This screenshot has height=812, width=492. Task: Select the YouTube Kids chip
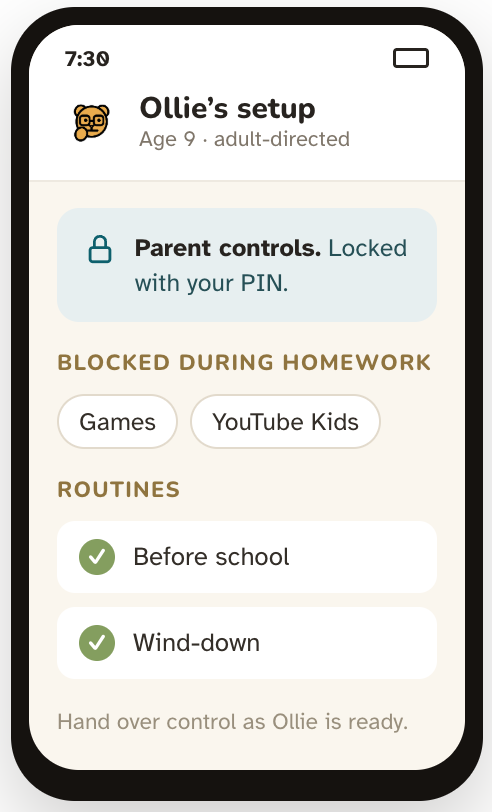coord(285,422)
